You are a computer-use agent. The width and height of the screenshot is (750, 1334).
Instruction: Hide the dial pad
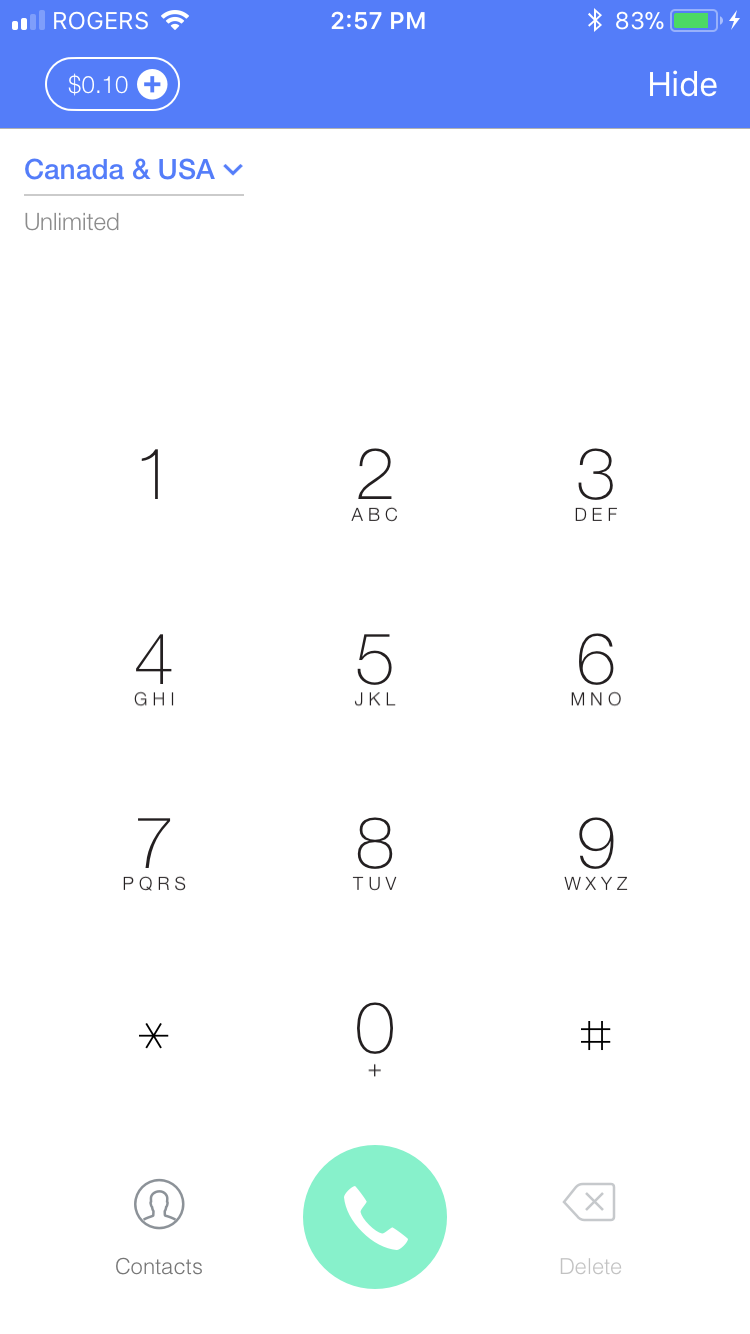pos(682,85)
